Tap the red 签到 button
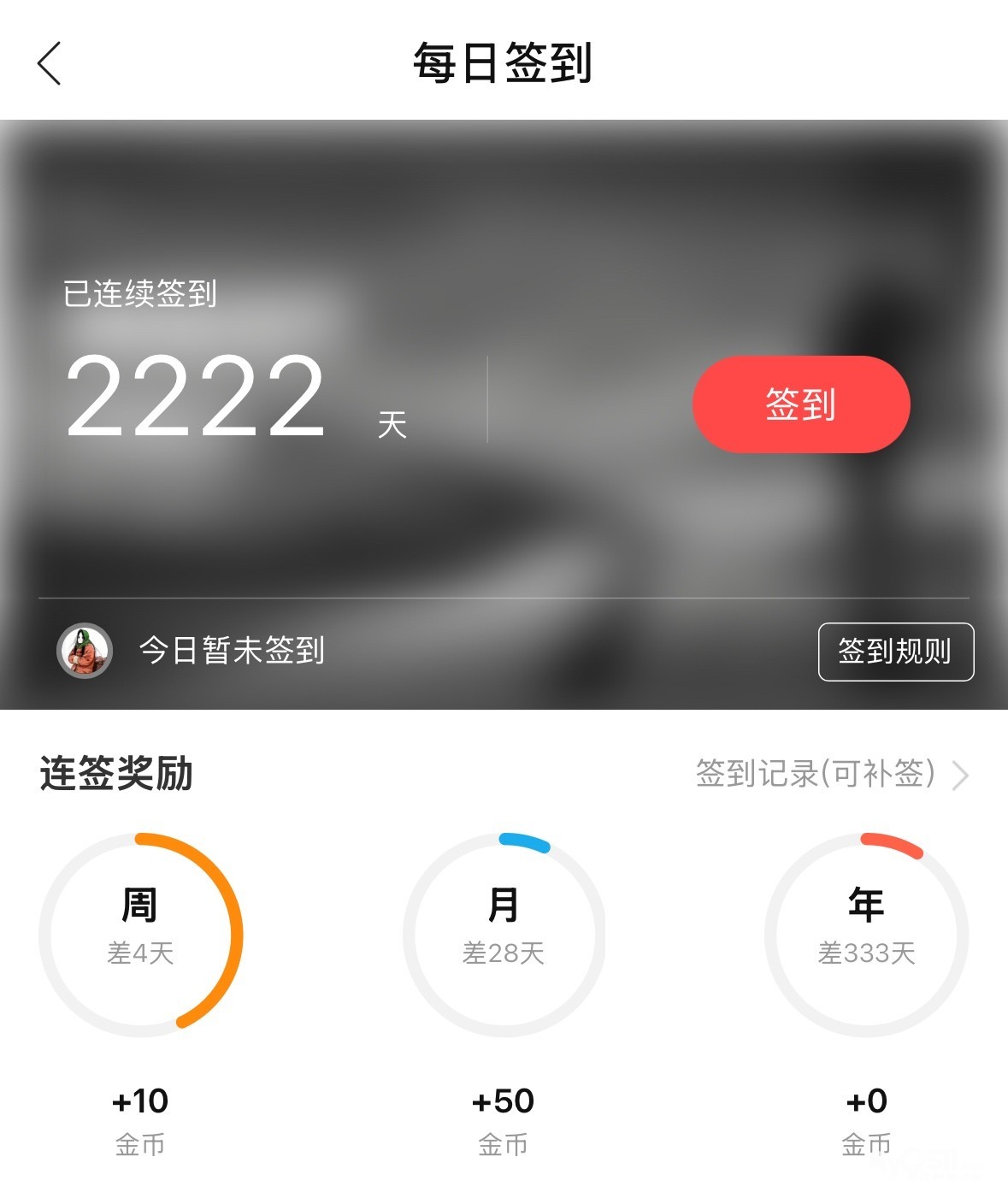 tap(800, 404)
